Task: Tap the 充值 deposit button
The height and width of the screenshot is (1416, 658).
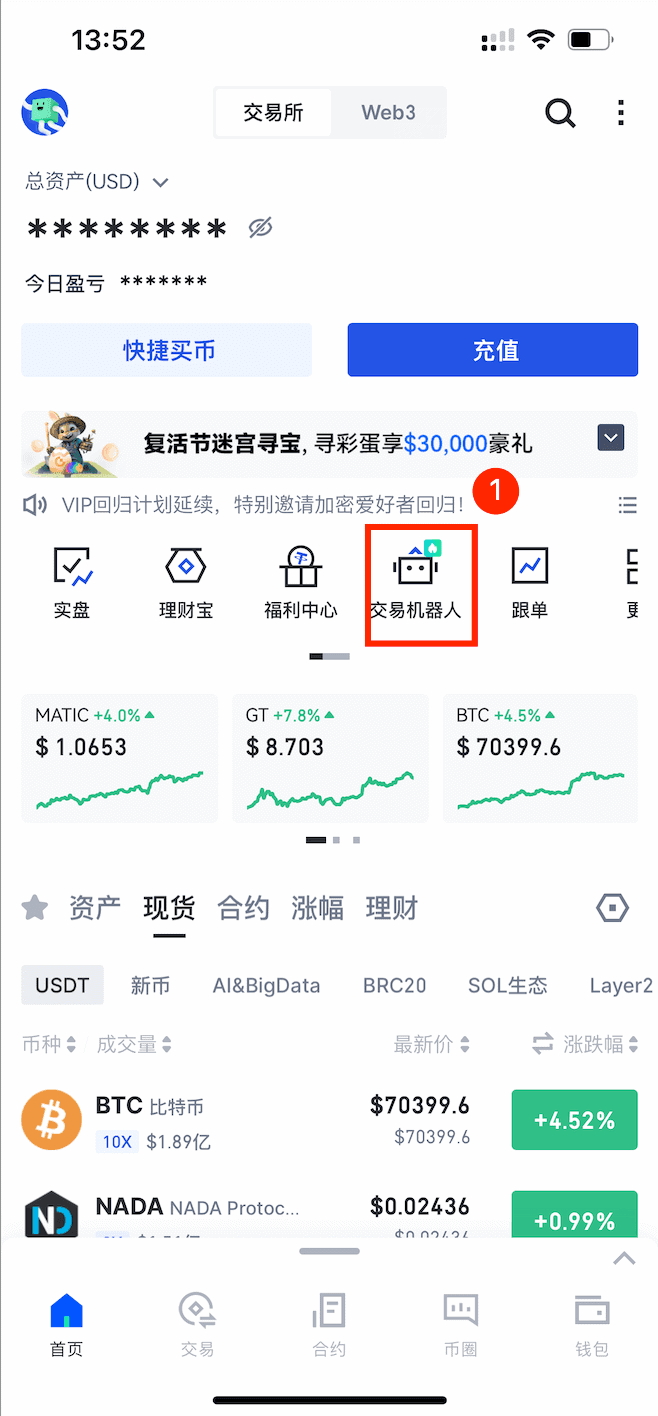Action: pos(493,350)
